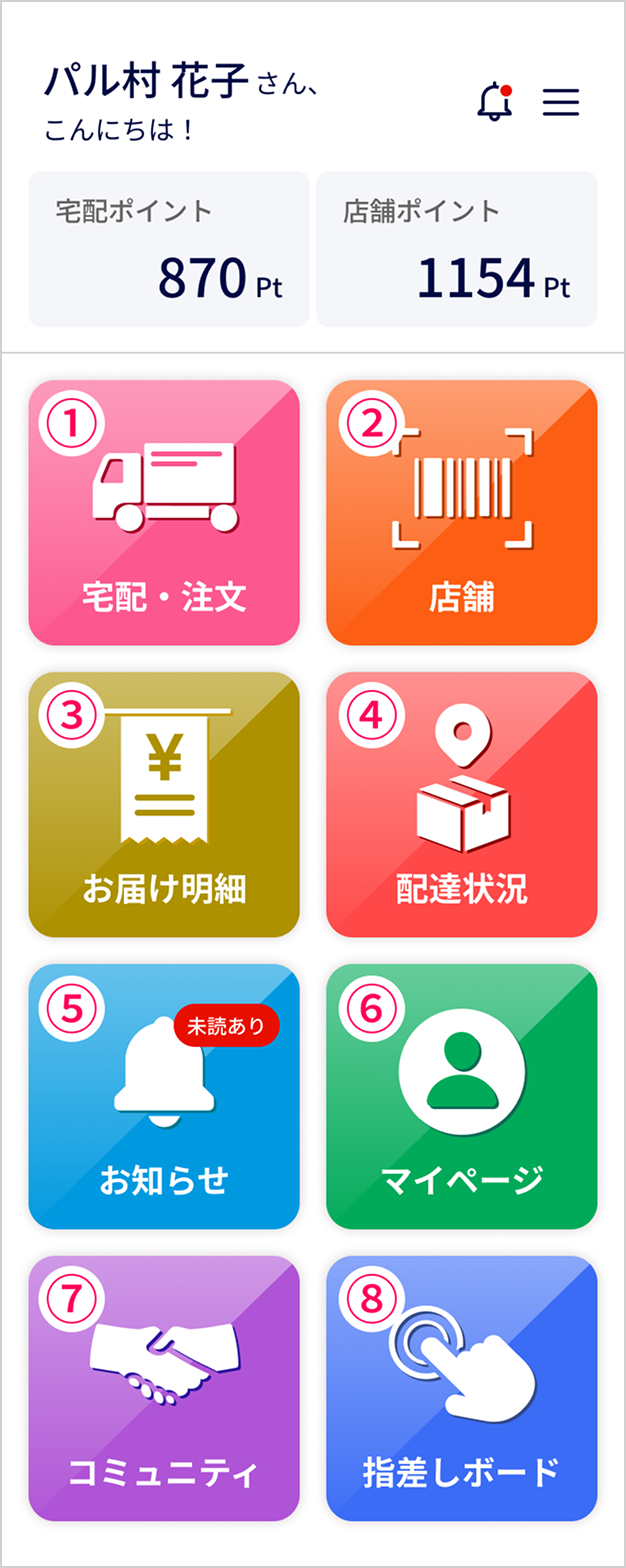Go to マイページ
Image resolution: width=626 pixels, height=1568 pixels.
[x=462, y=1096]
